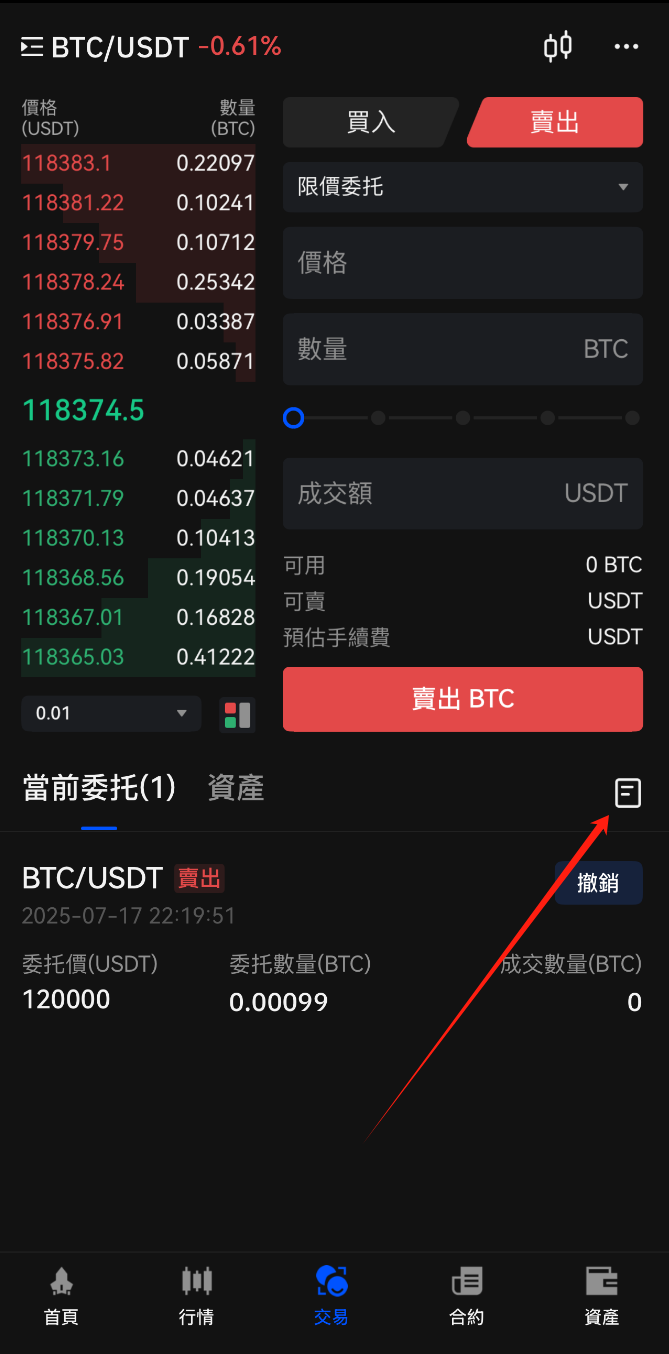
Task: Switch to the 買入 tab
Action: click(371, 122)
